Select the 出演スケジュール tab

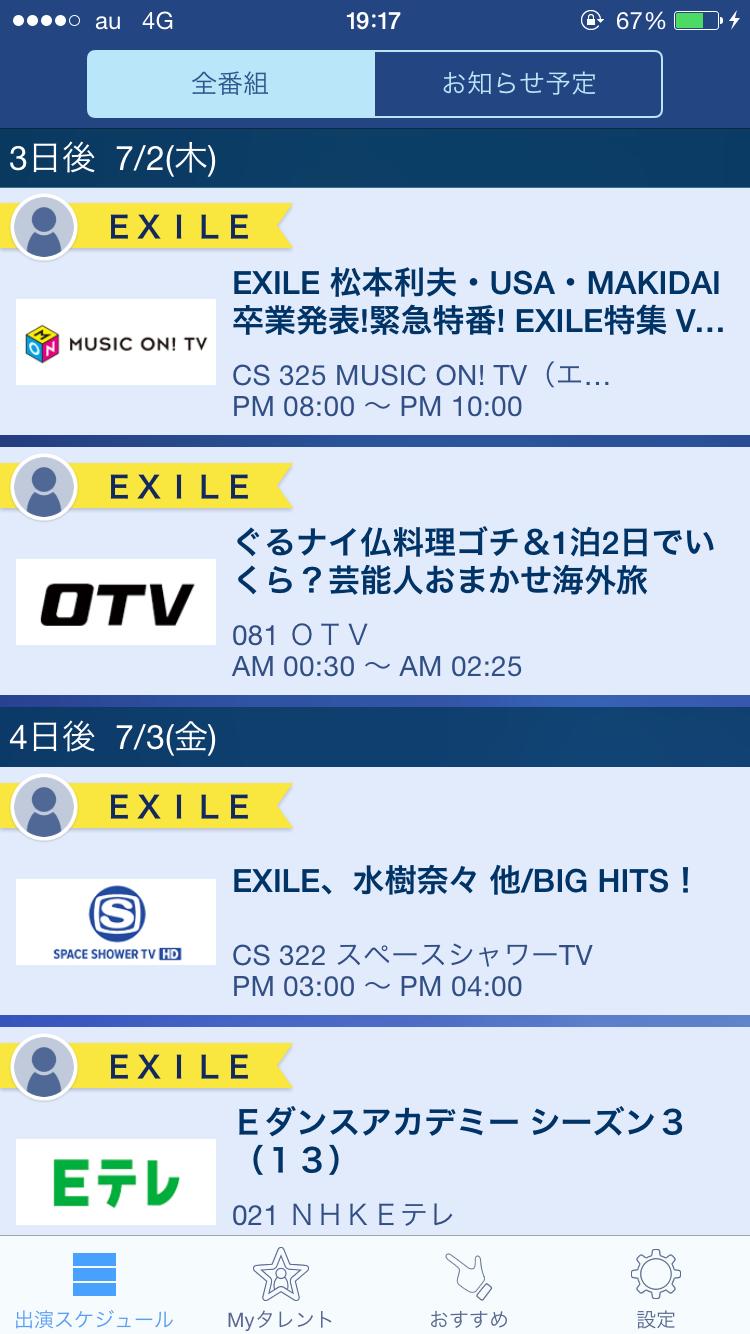(x=94, y=1288)
